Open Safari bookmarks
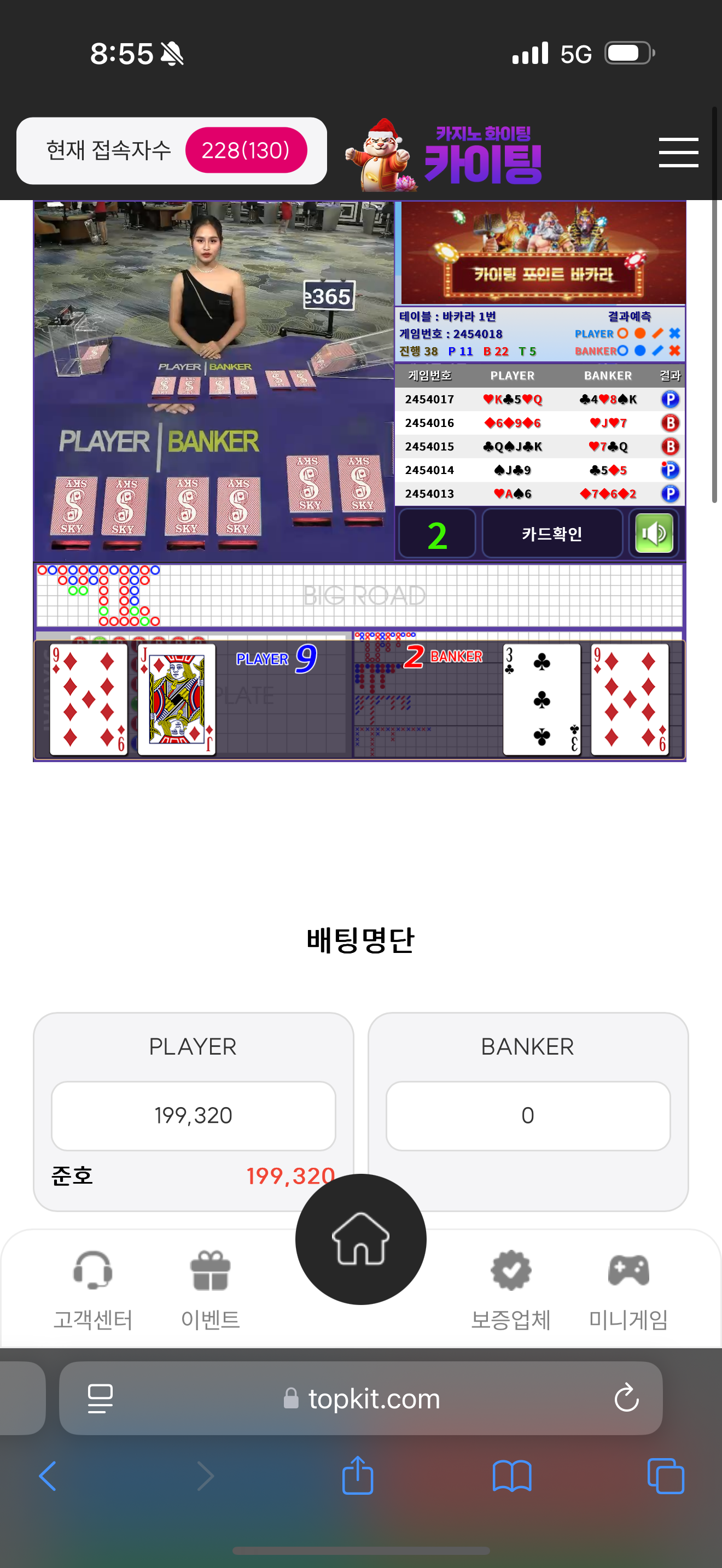Screen dimensions: 722x1568 (x=511, y=1476)
